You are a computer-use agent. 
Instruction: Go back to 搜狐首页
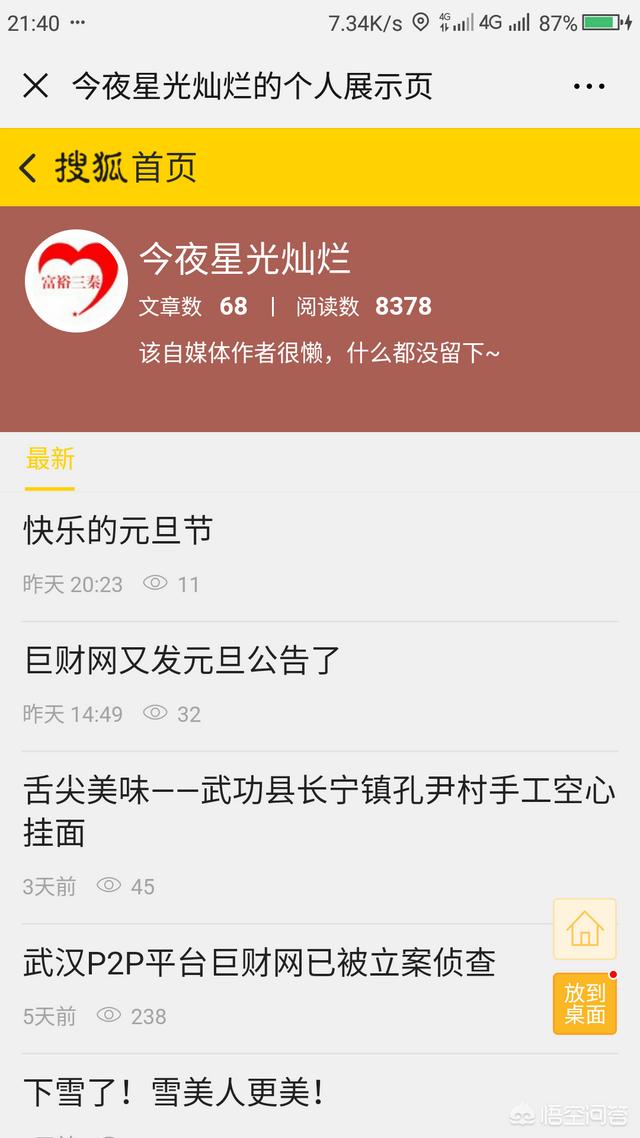point(108,168)
